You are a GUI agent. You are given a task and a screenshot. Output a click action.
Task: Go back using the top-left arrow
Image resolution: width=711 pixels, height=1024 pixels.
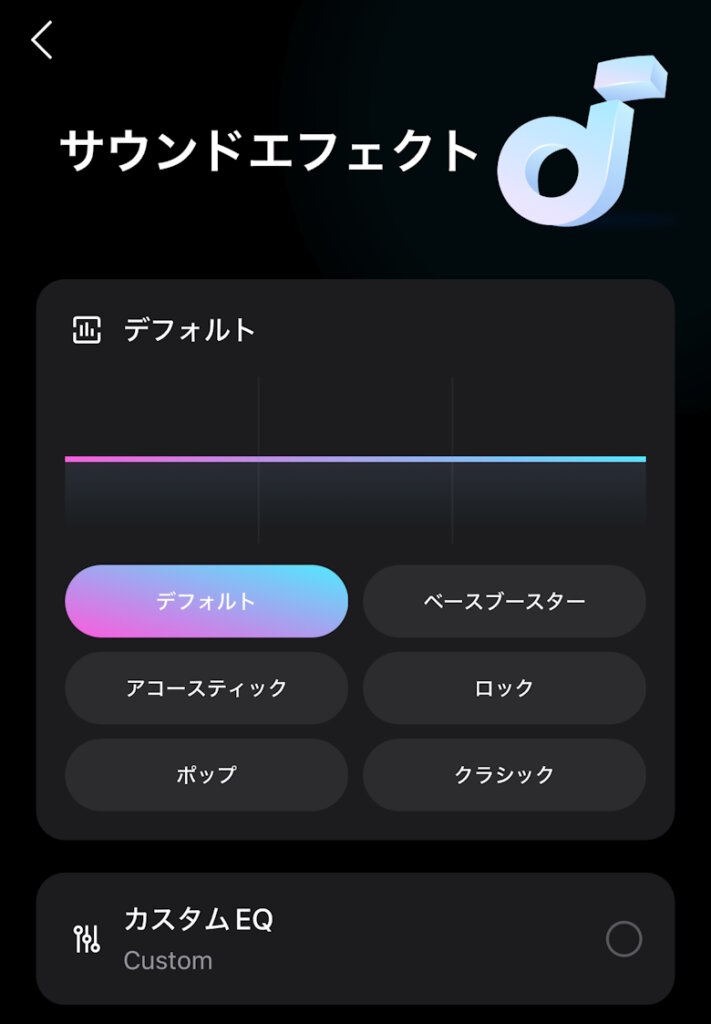[x=42, y=41]
